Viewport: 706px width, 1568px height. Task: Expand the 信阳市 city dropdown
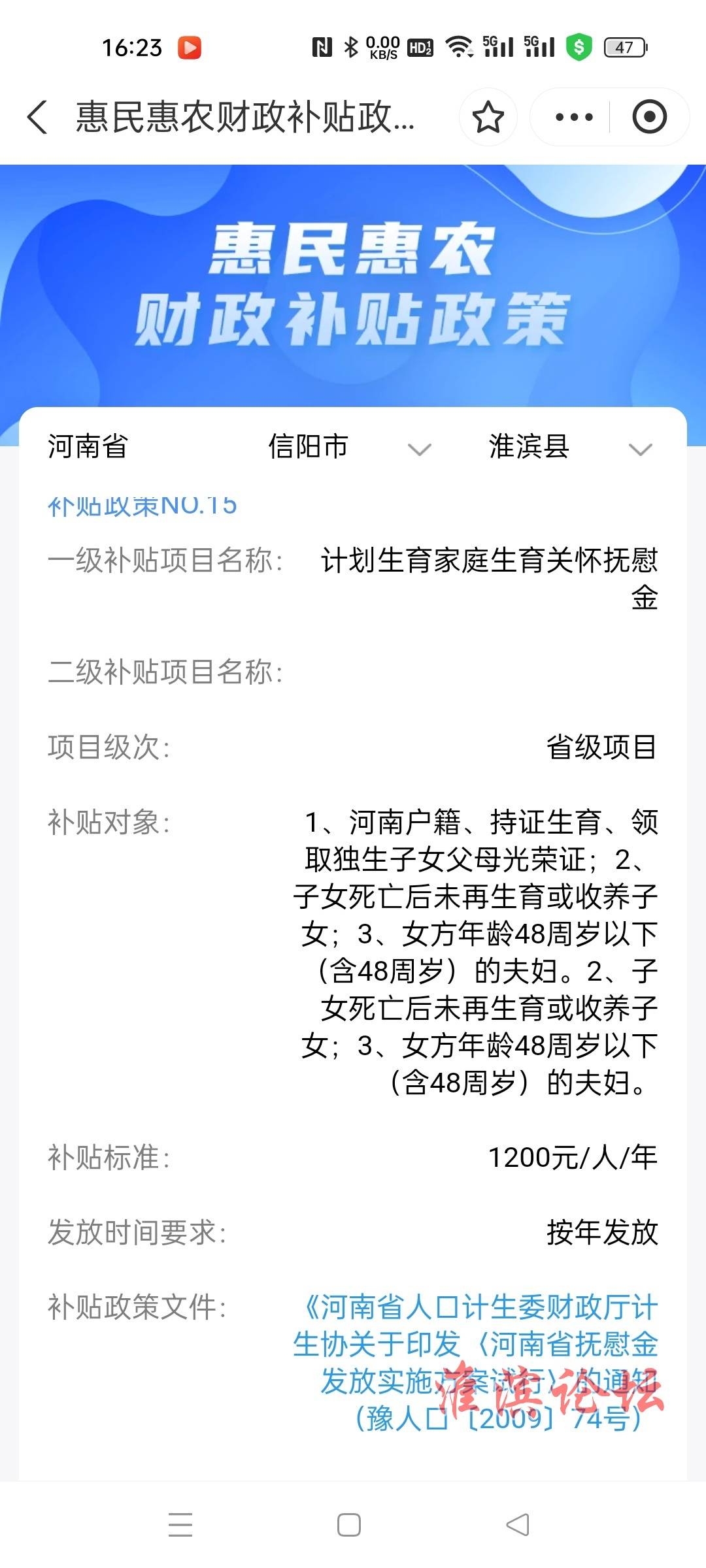pos(350,448)
